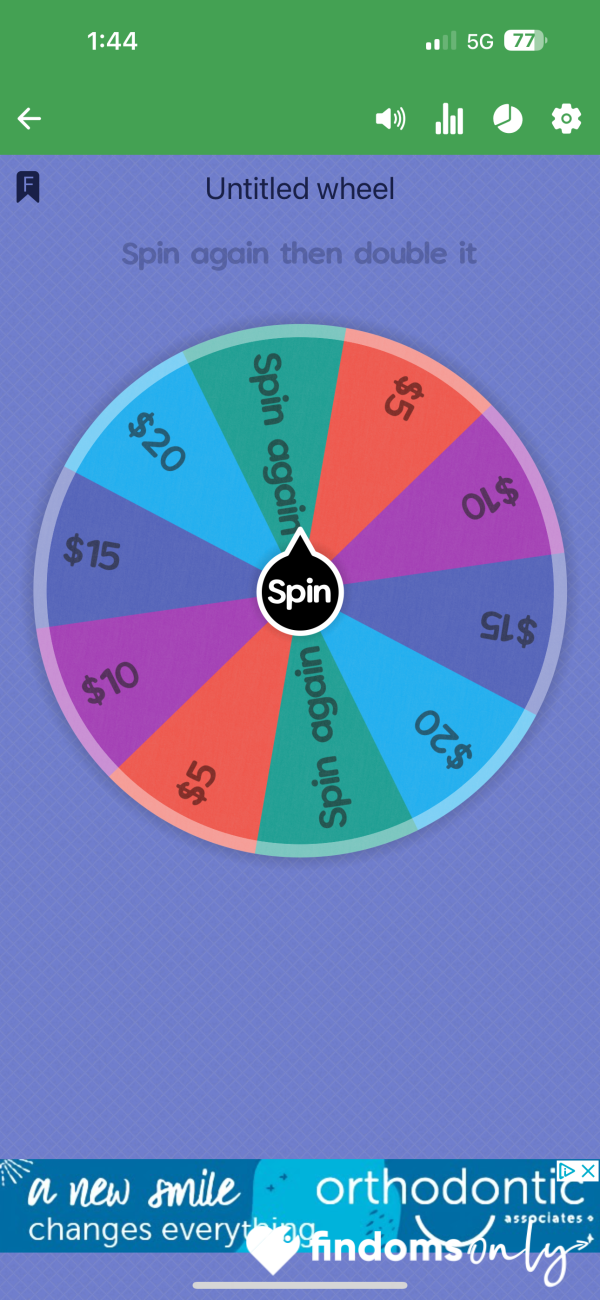Open the orthodontic associates ad
The height and width of the screenshot is (1300, 600).
pos(300,1205)
